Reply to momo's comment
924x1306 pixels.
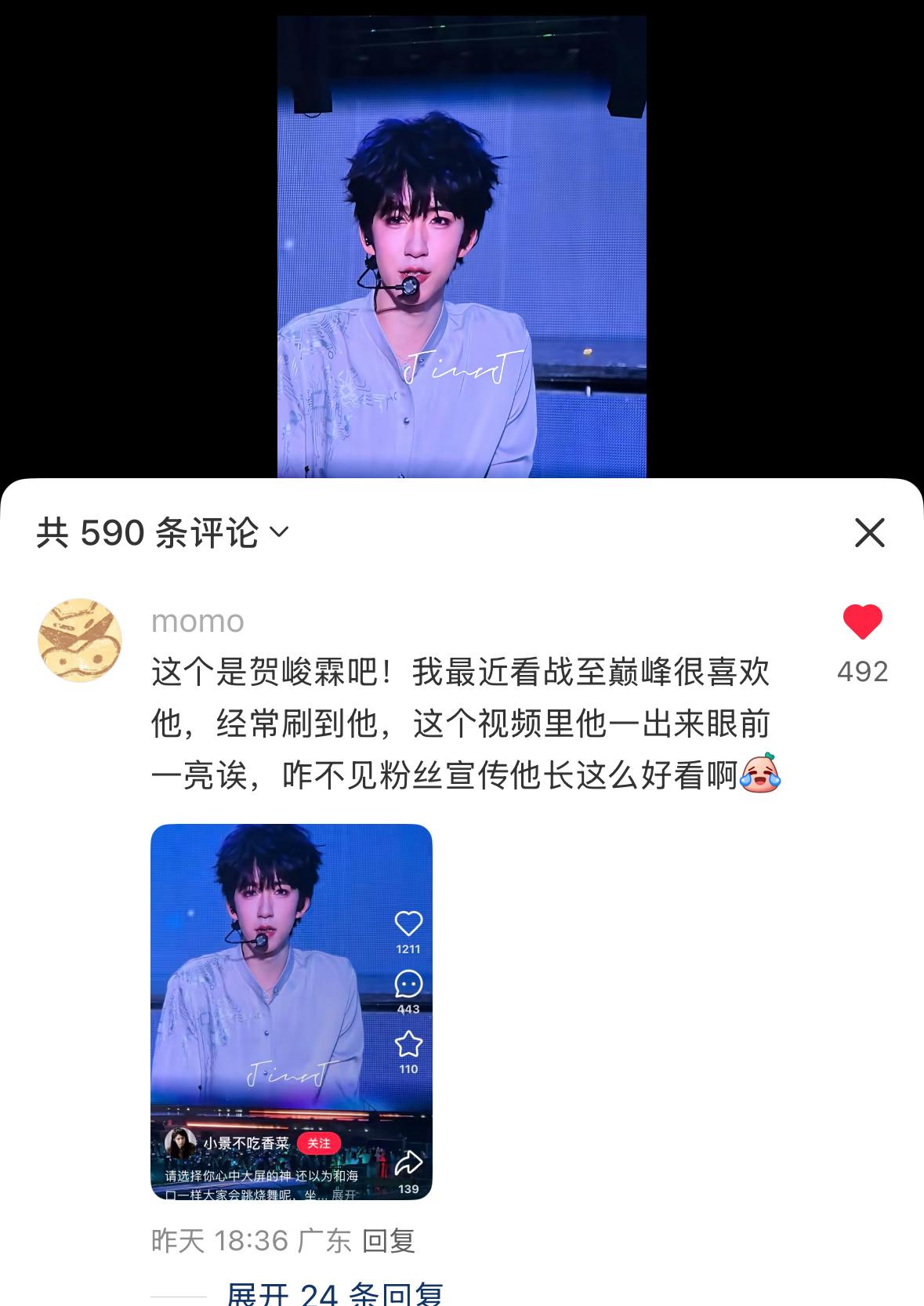[x=389, y=1240]
